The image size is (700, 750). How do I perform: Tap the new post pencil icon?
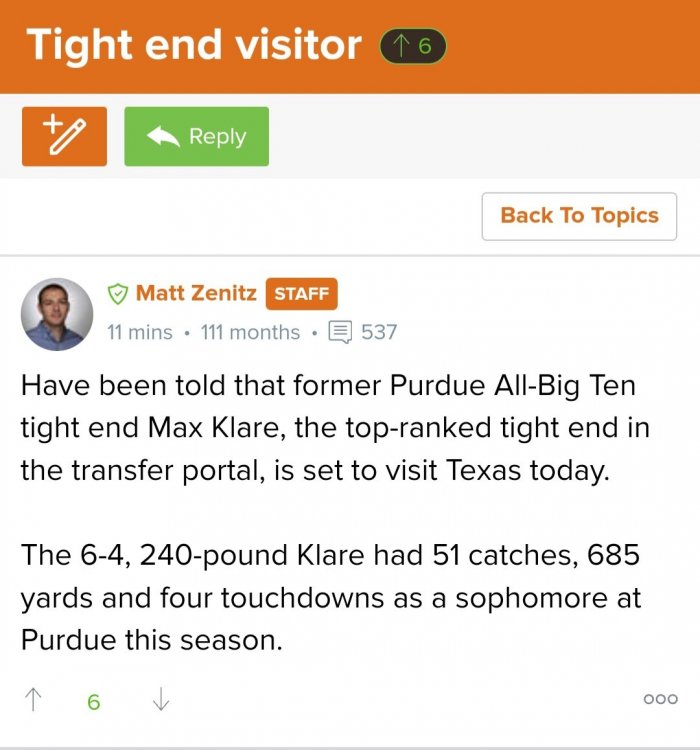tap(64, 136)
